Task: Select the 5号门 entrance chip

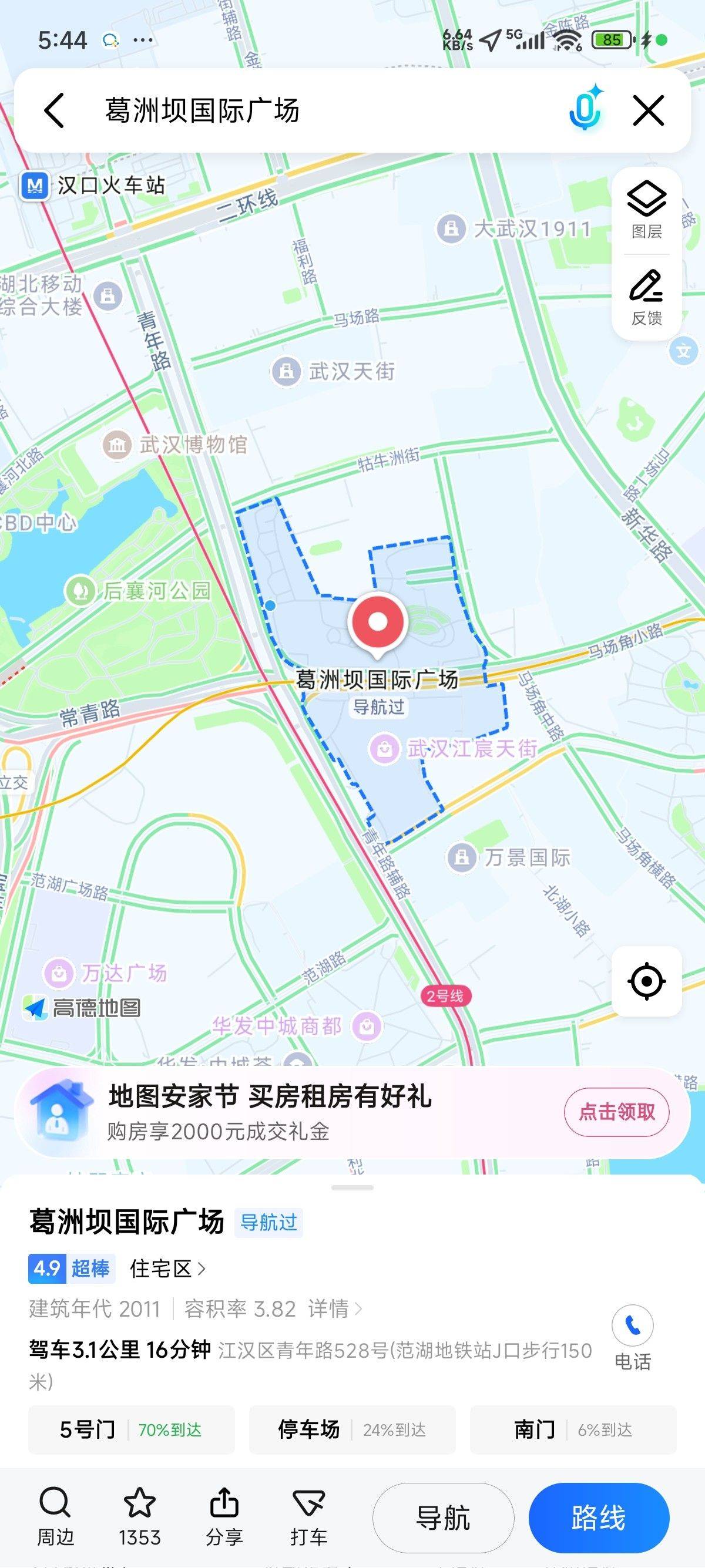Action: point(132,1429)
